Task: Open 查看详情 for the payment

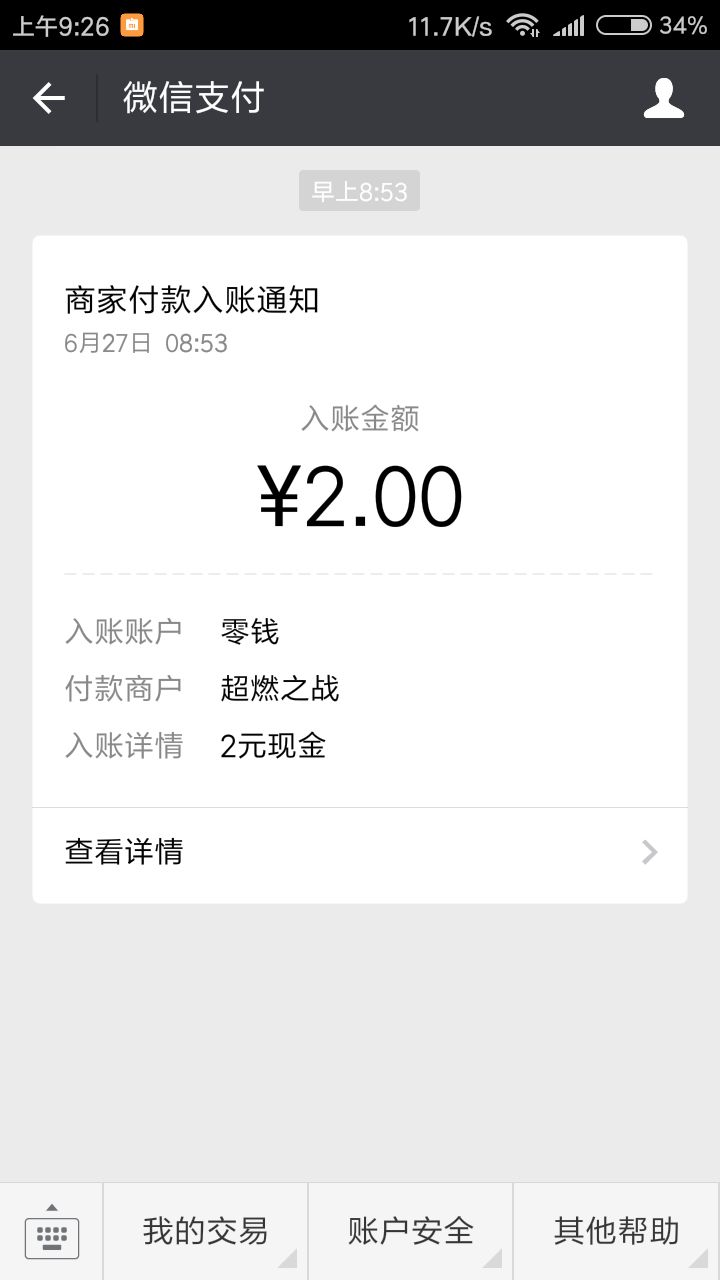Action: tap(360, 852)
